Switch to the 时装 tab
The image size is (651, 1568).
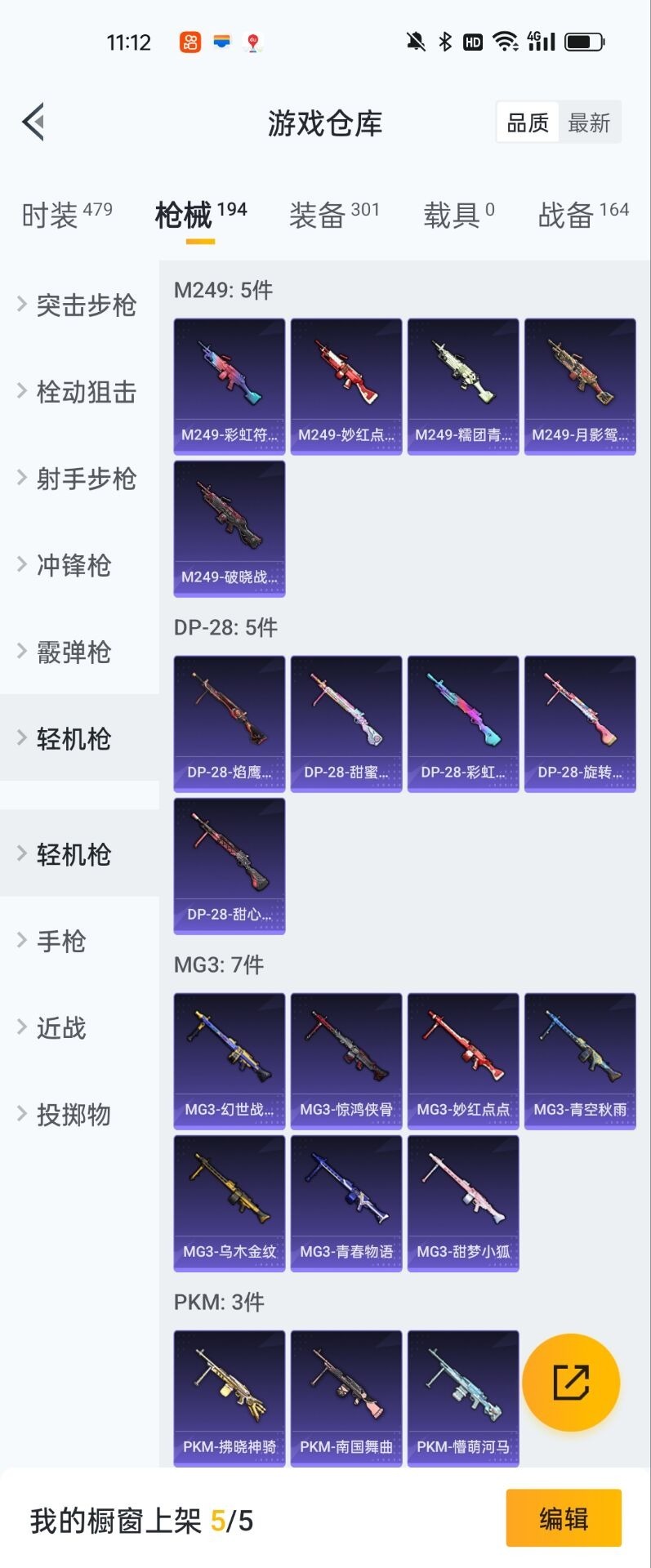tap(67, 216)
